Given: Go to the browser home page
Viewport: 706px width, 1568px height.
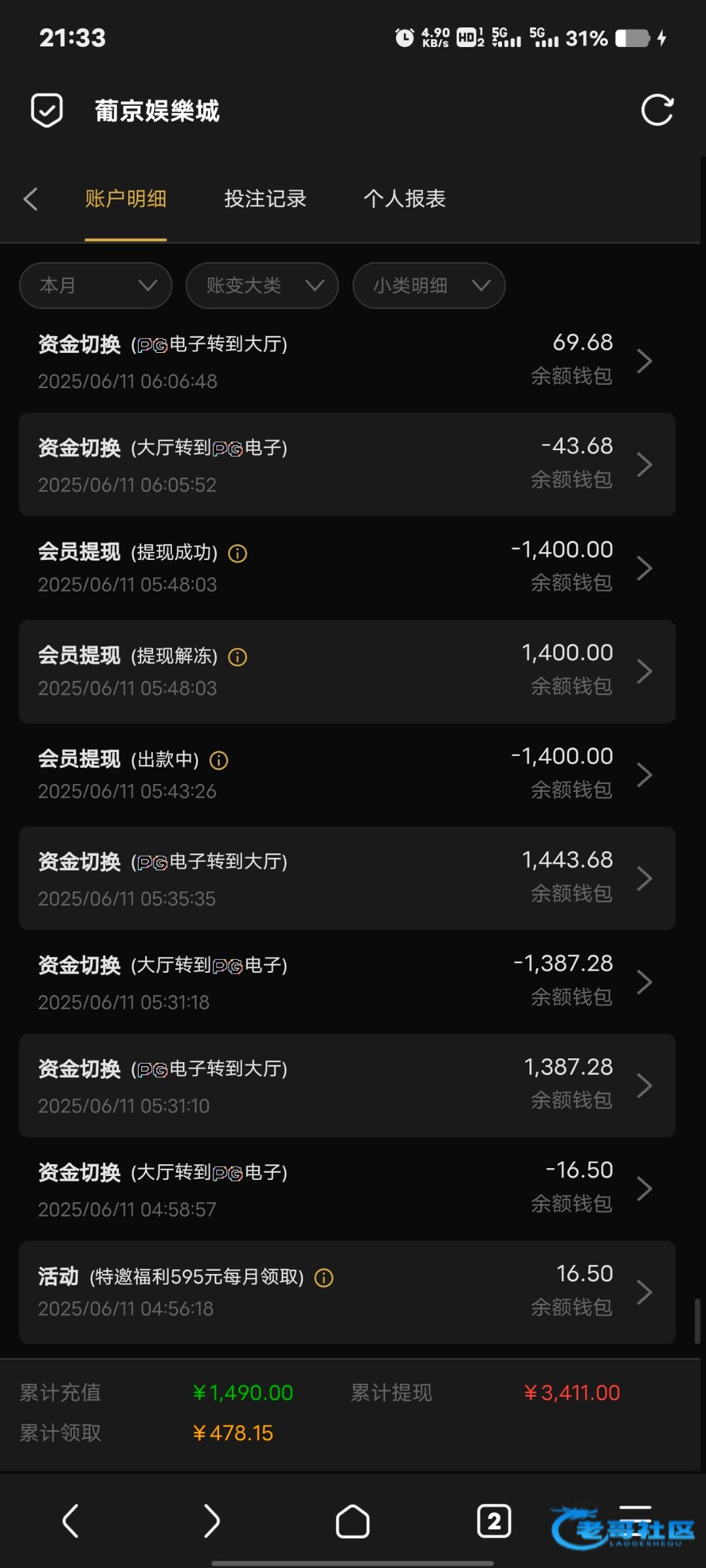Looking at the screenshot, I should click(x=352, y=1522).
